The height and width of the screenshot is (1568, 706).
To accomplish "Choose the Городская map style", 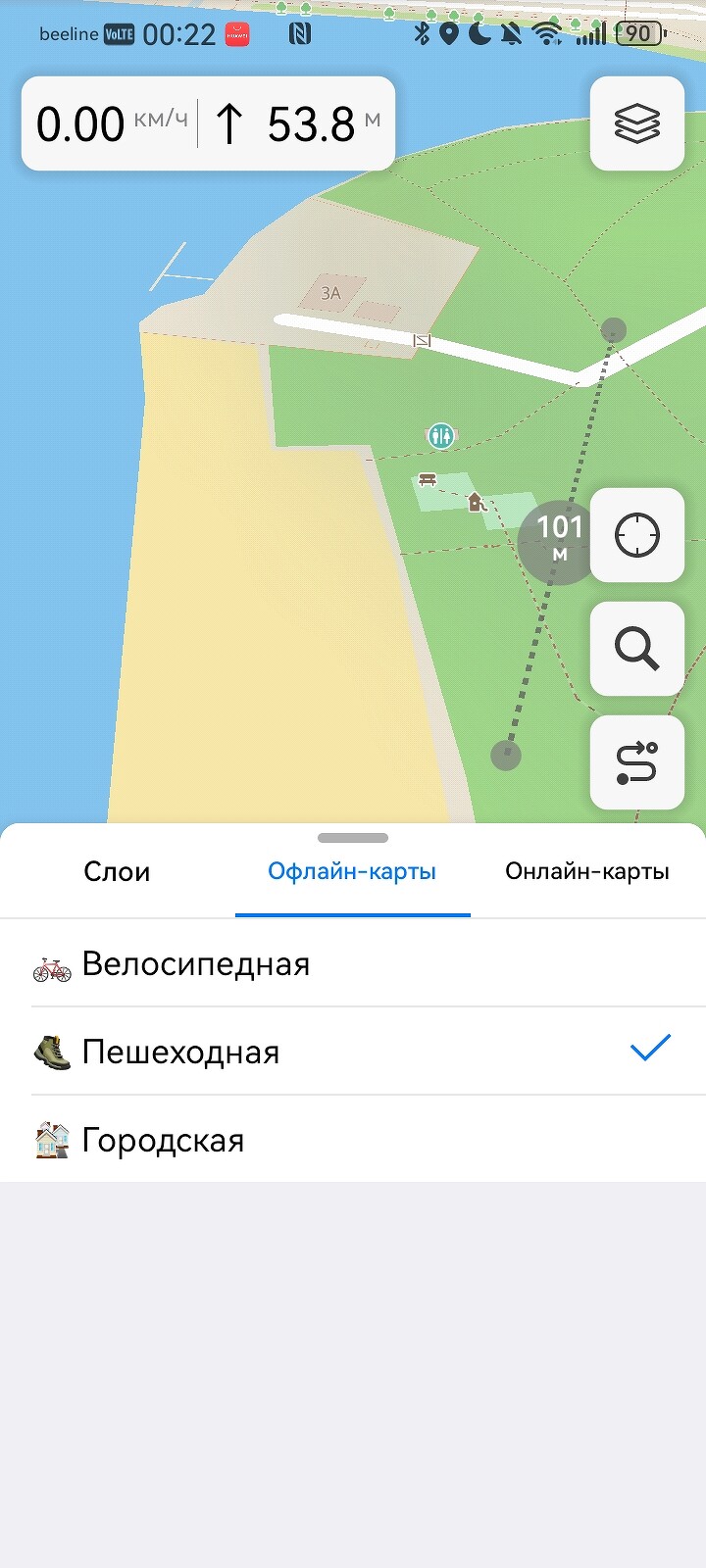I will [x=164, y=1140].
